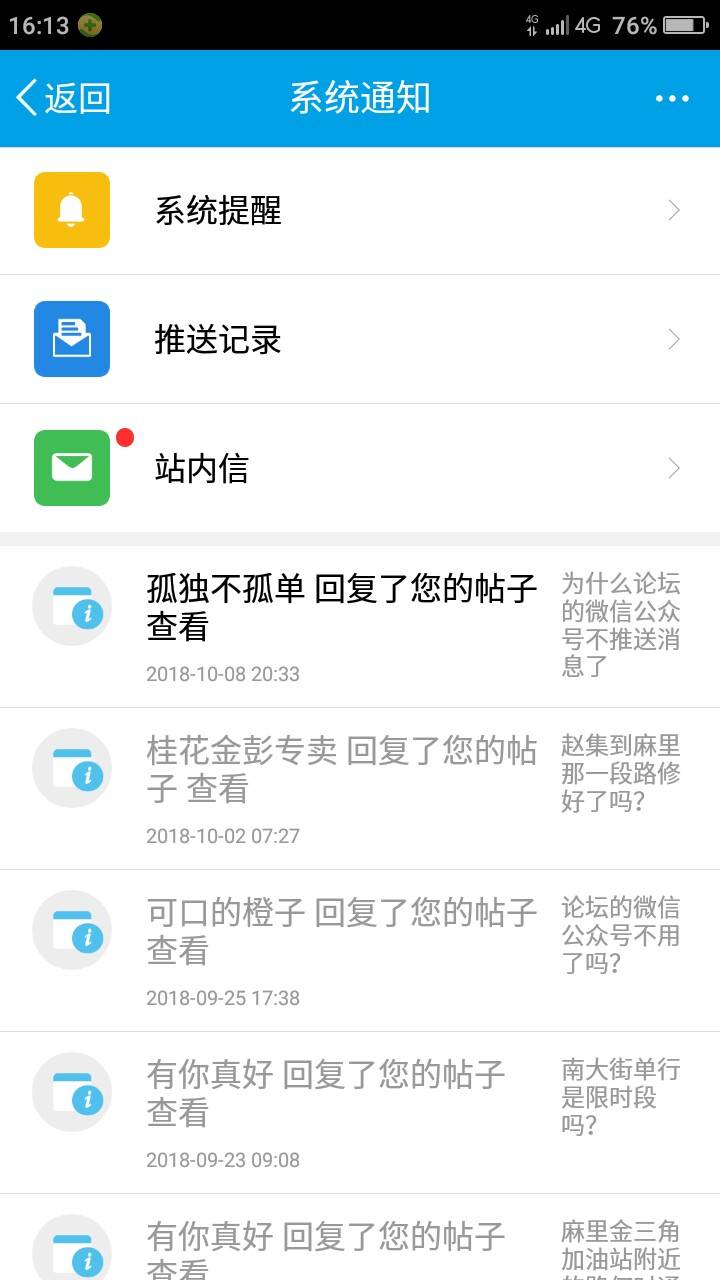Open 有你真好's reply dated 2018-09-23
This screenshot has width=720, height=1280.
tap(360, 1113)
